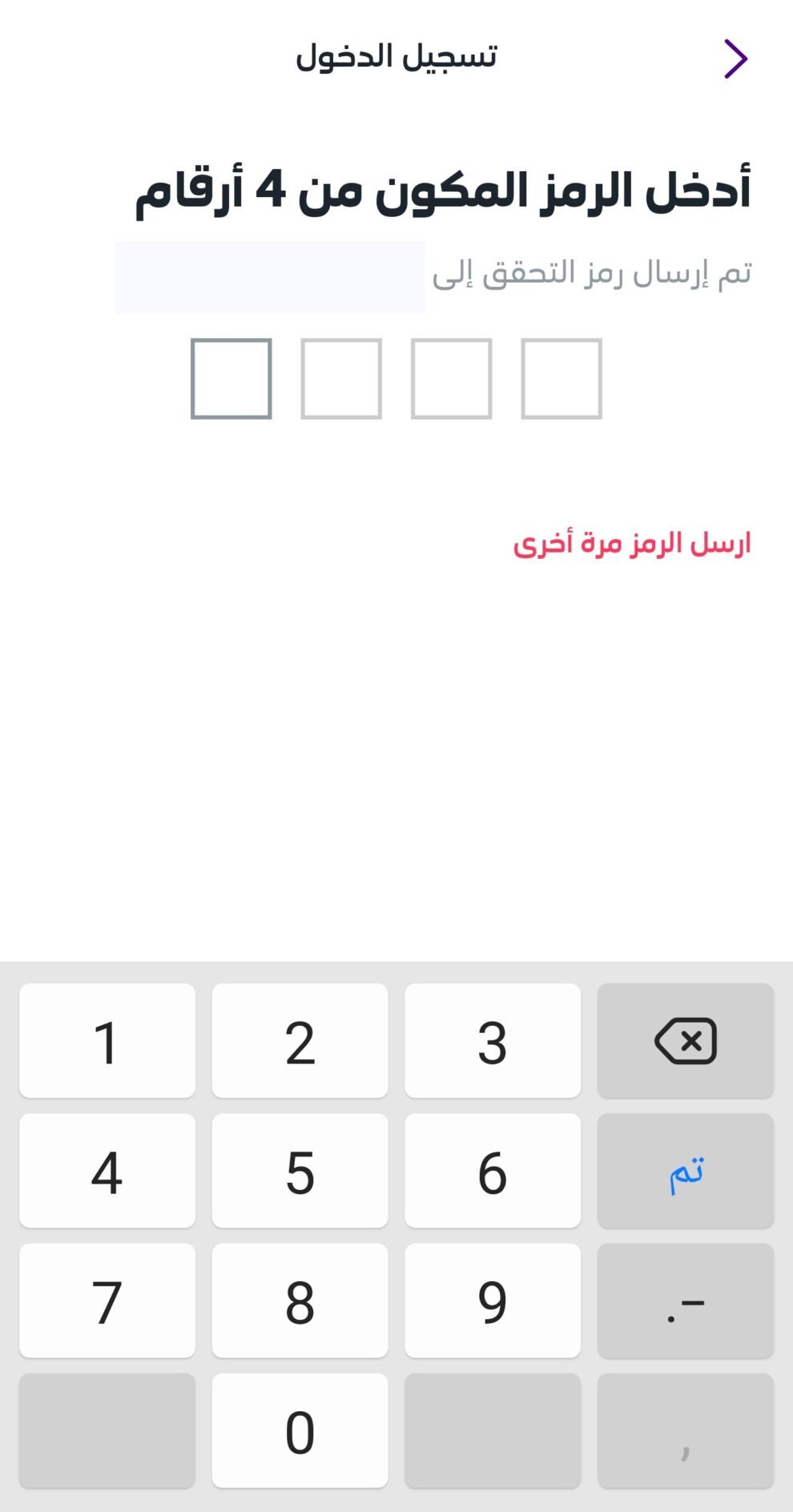Enter digit 5 on the keypad

[300, 1171]
